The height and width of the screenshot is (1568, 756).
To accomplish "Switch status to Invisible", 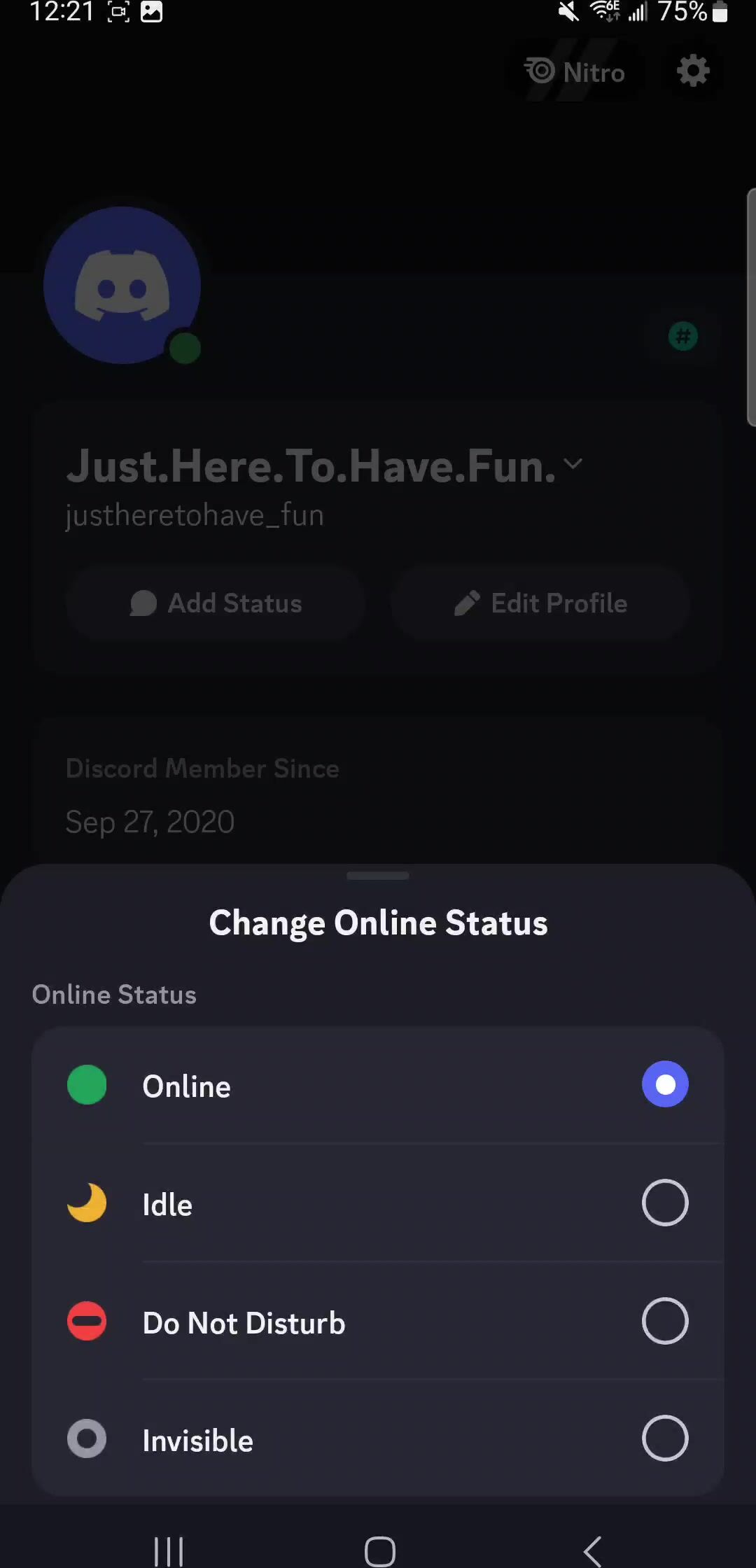I will click(x=378, y=1440).
